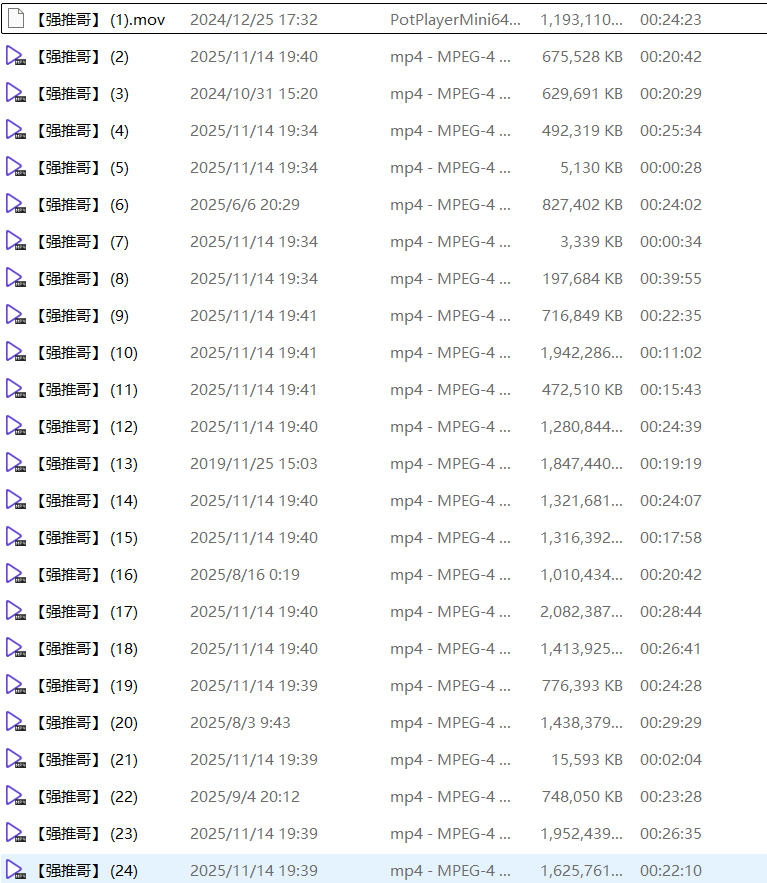The height and width of the screenshot is (883, 767).
Task: Choose 【强推哥】 (20) from the list
Action: point(85,723)
